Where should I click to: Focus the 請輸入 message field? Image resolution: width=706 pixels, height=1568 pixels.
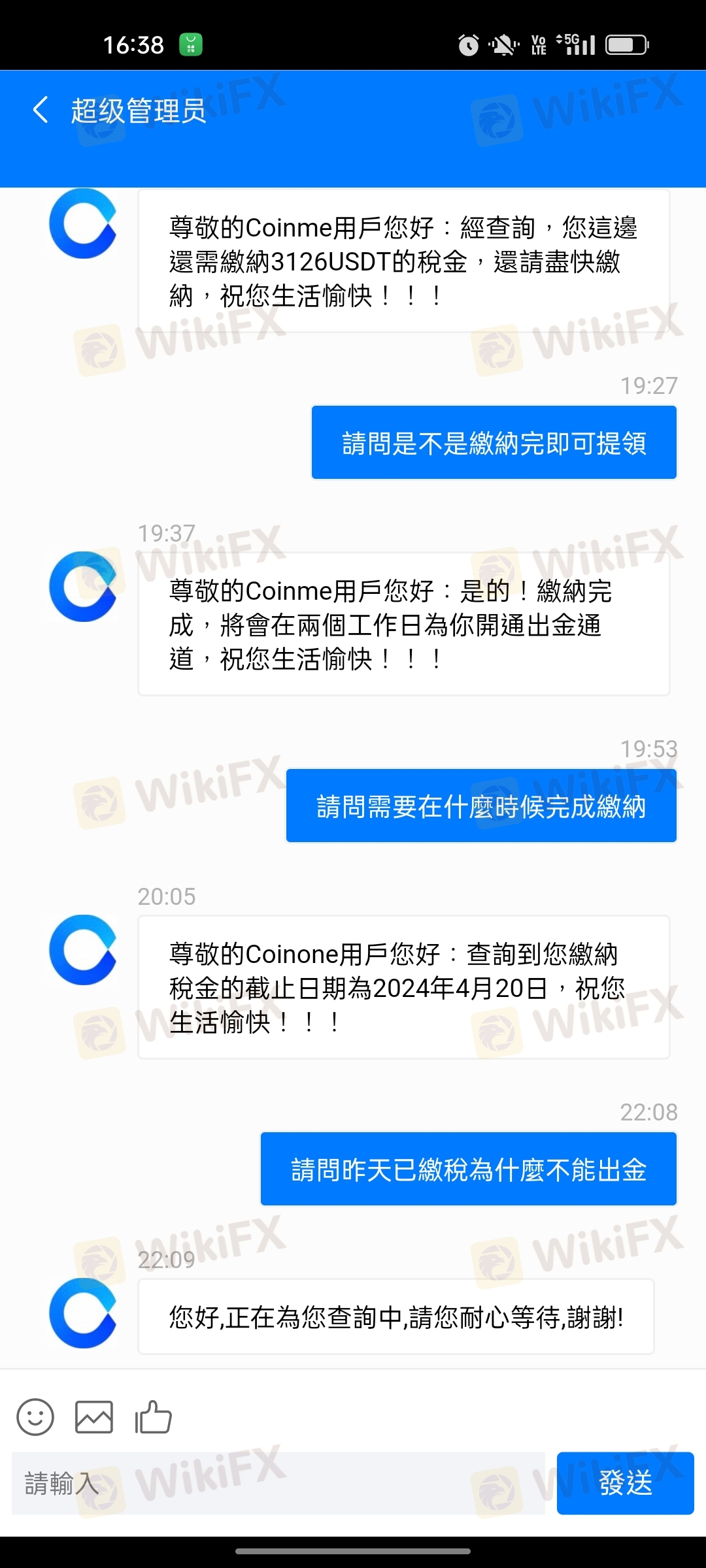[278, 1483]
